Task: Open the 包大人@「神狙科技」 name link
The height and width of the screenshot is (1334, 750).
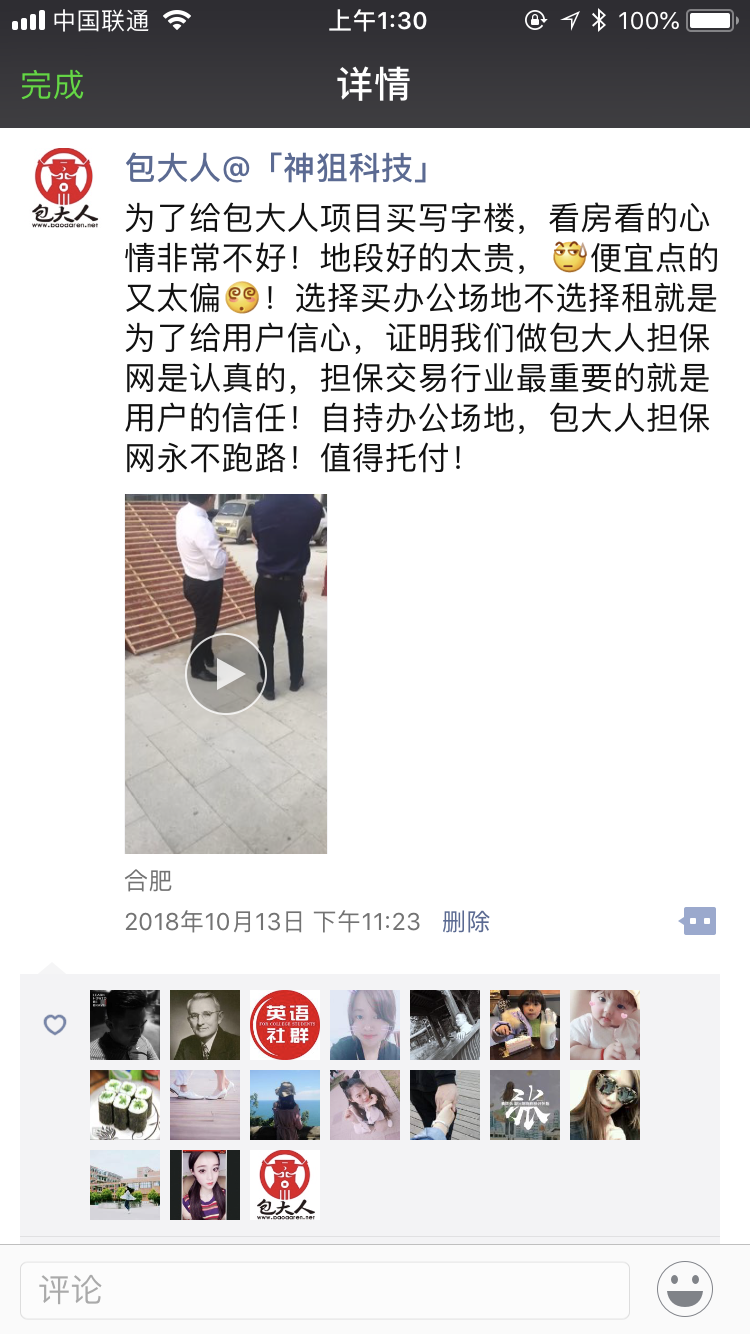Action: pyautogui.click(x=277, y=168)
